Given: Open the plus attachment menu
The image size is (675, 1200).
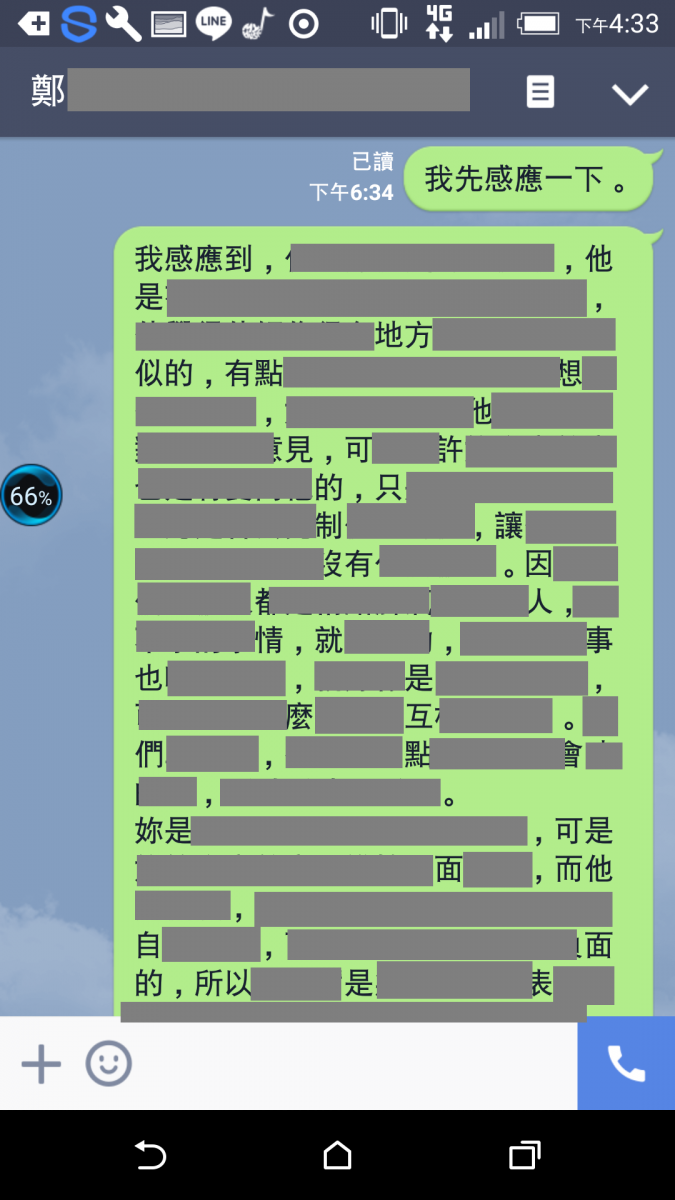Looking at the screenshot, I should tap(41, 1064).
